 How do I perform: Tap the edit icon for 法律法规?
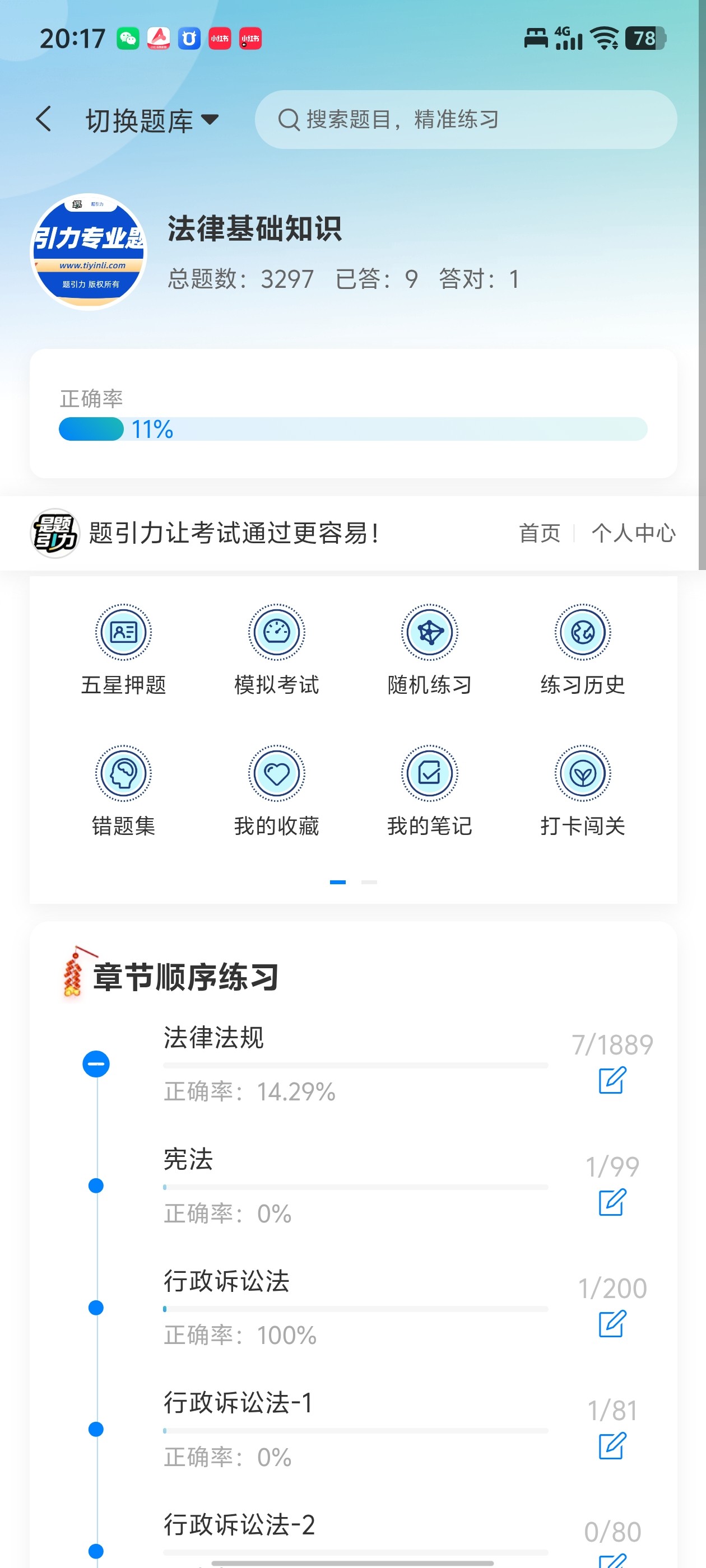coord(612,1080)
